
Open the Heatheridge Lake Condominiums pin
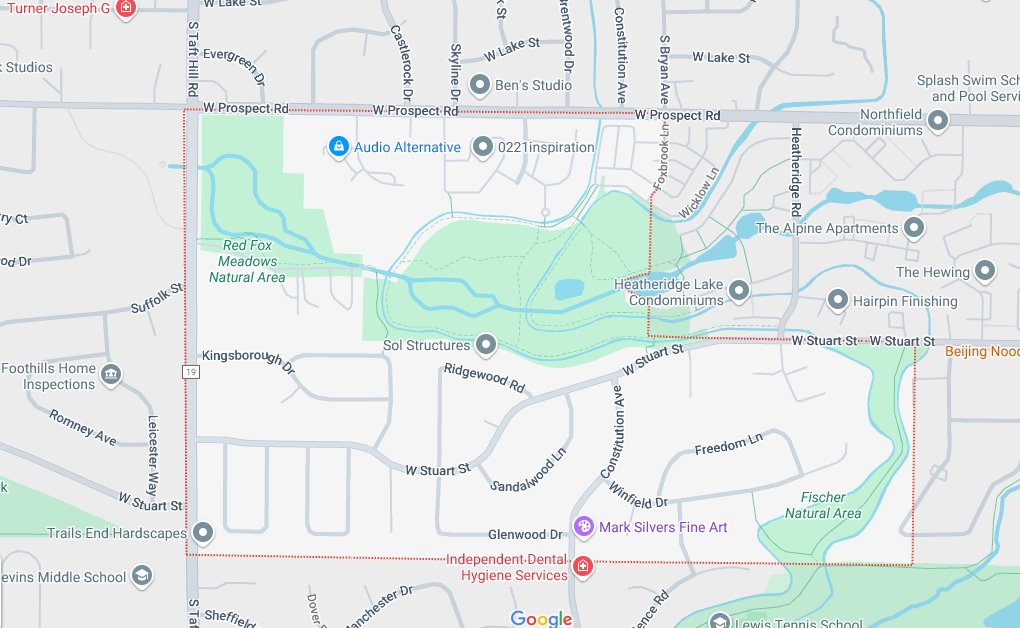739,291
